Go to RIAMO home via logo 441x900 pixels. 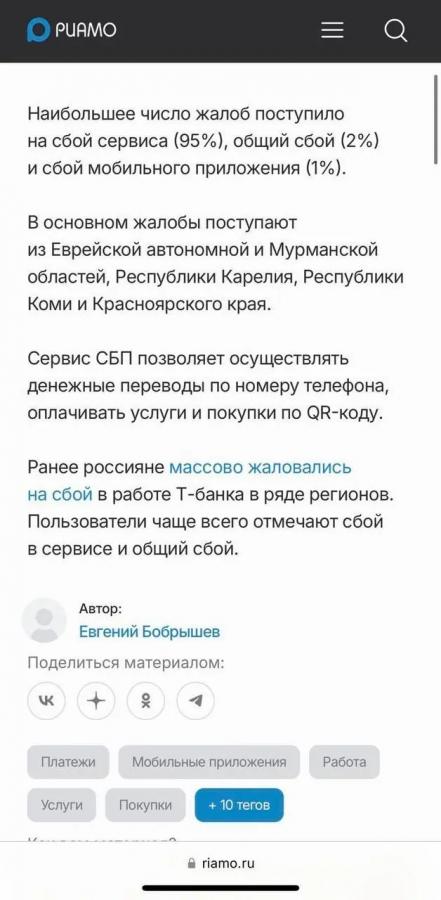coord(72,30)
